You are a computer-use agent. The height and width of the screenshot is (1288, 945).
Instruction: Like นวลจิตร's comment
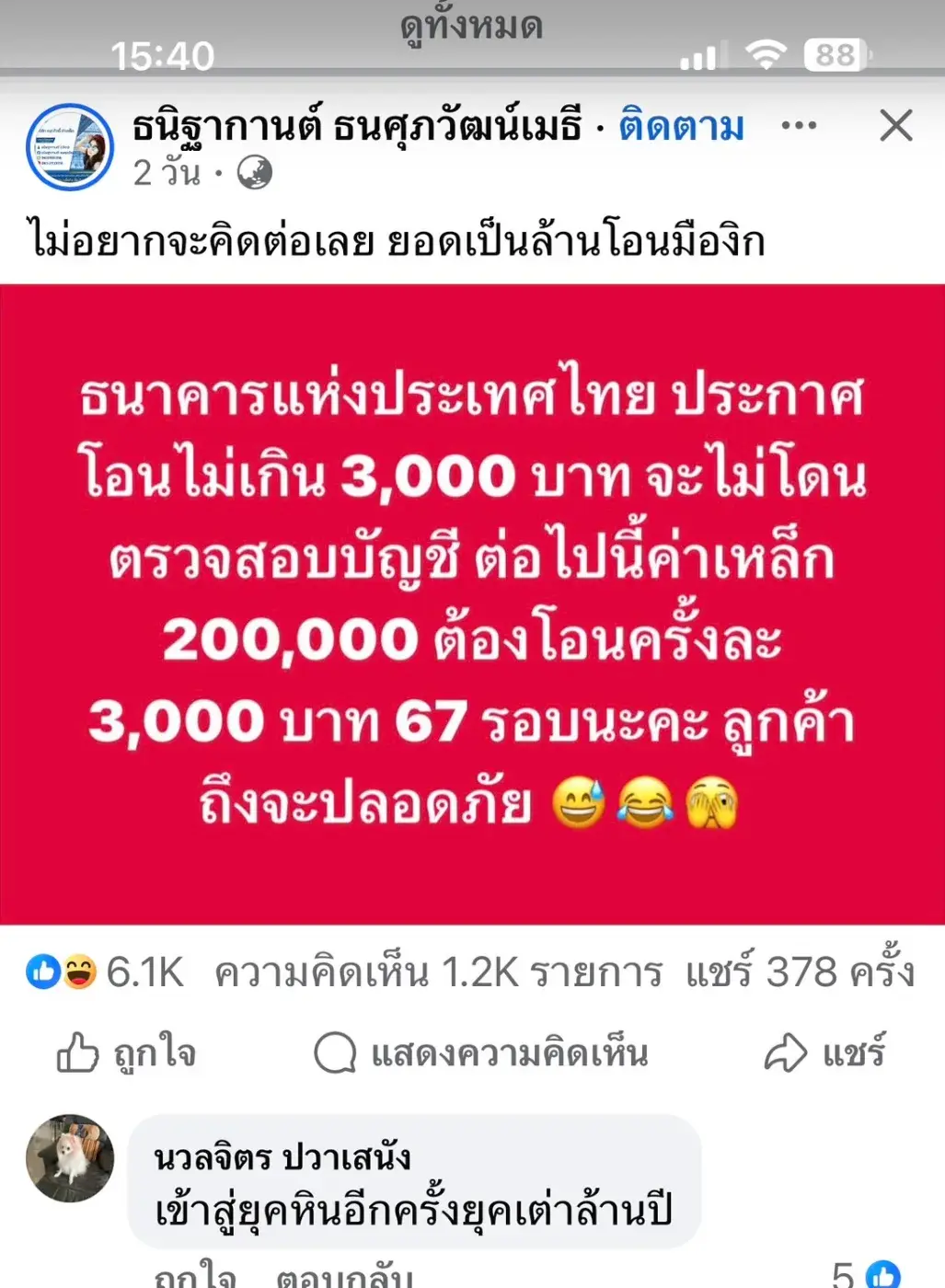pos(195,1277)
